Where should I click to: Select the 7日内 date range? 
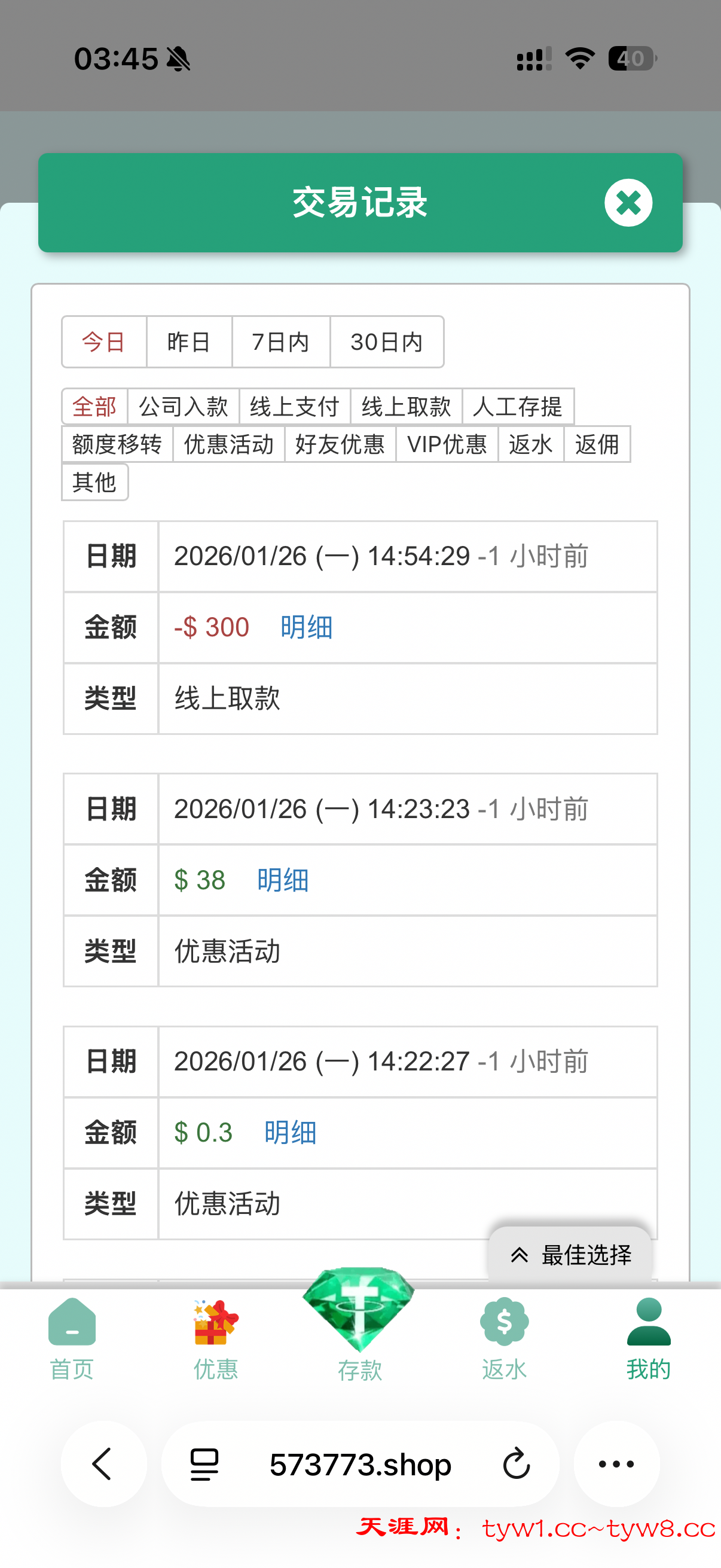tap(280, 342)
